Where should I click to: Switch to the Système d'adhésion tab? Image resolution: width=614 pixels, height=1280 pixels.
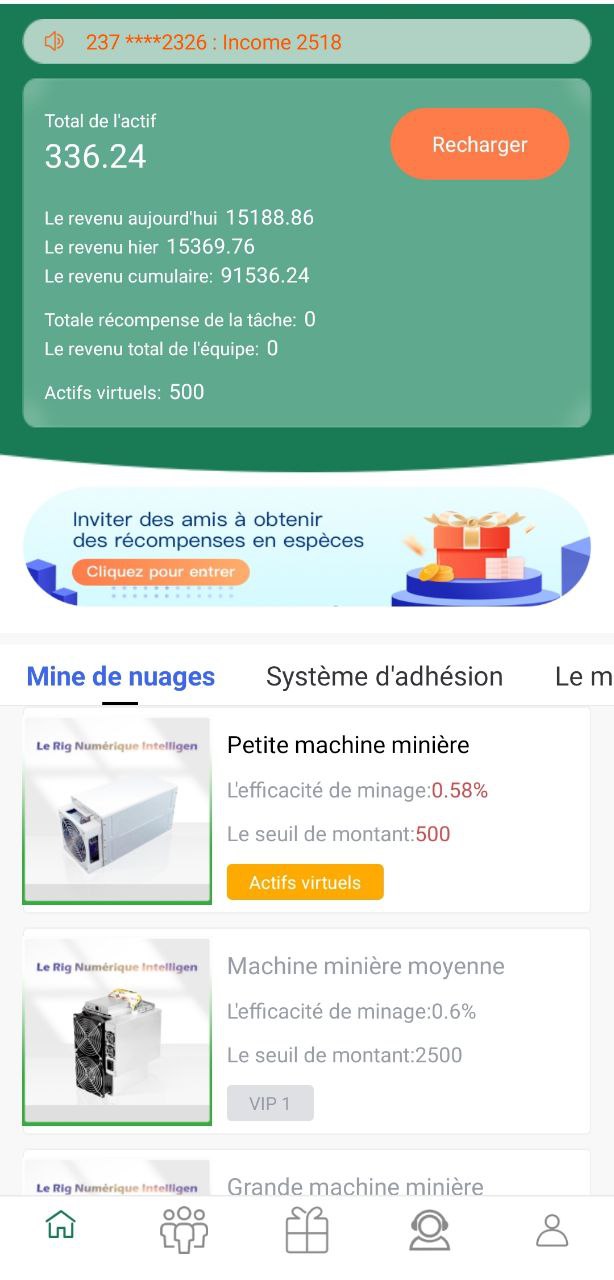tap(384, 677)
